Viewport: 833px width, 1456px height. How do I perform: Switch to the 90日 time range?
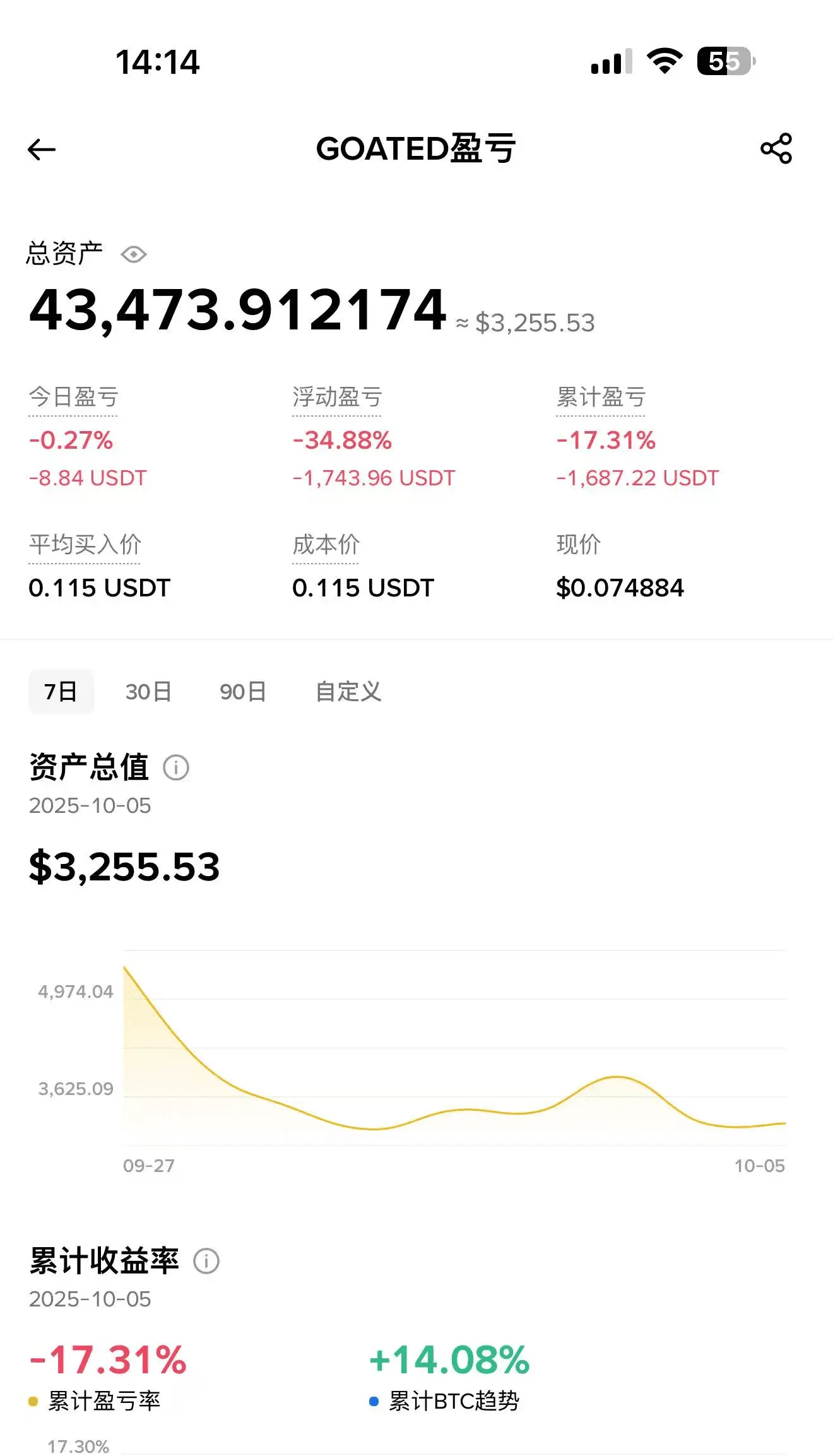click(x=243, y=692)
